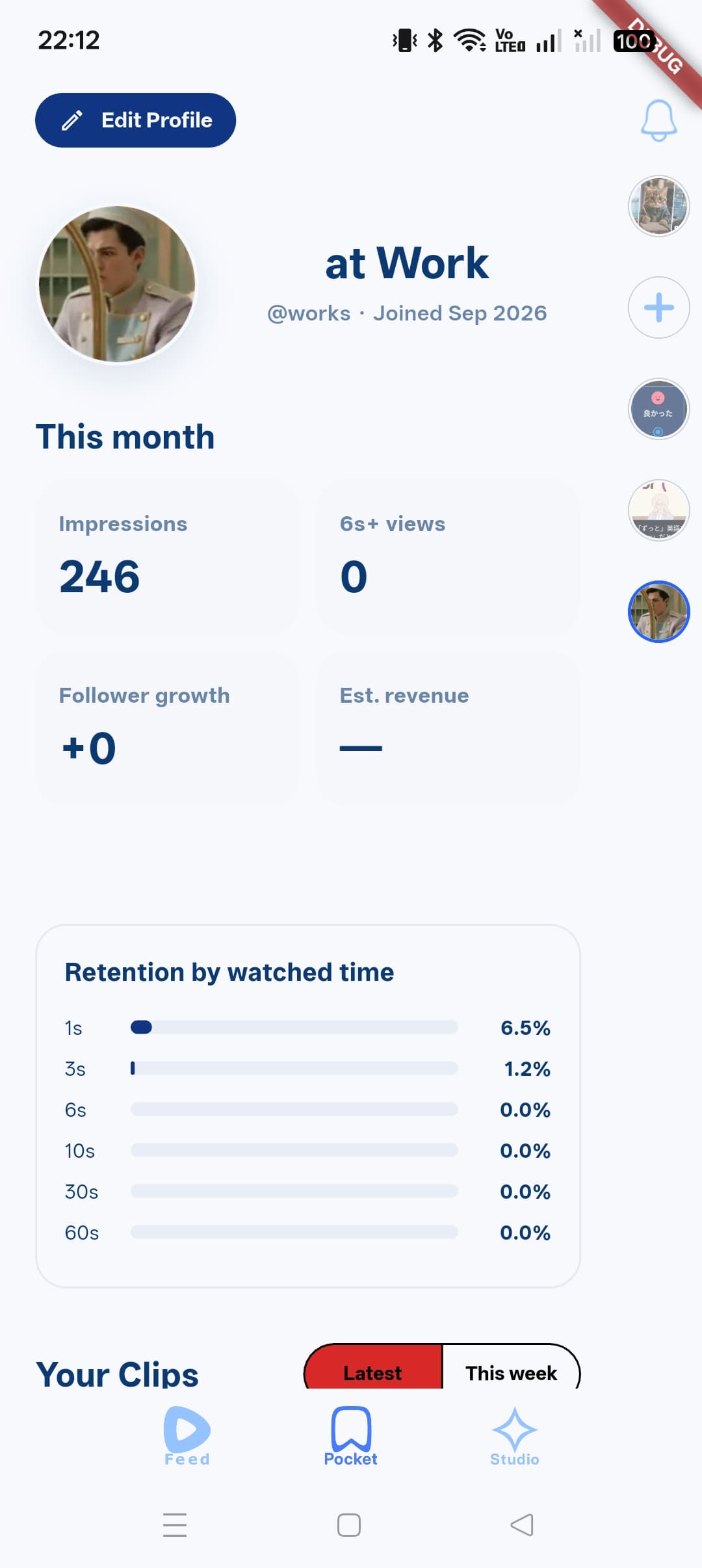Select the illustrated girl avatar
Viewport: 702px width, 1568px height.
coord(658,510)
